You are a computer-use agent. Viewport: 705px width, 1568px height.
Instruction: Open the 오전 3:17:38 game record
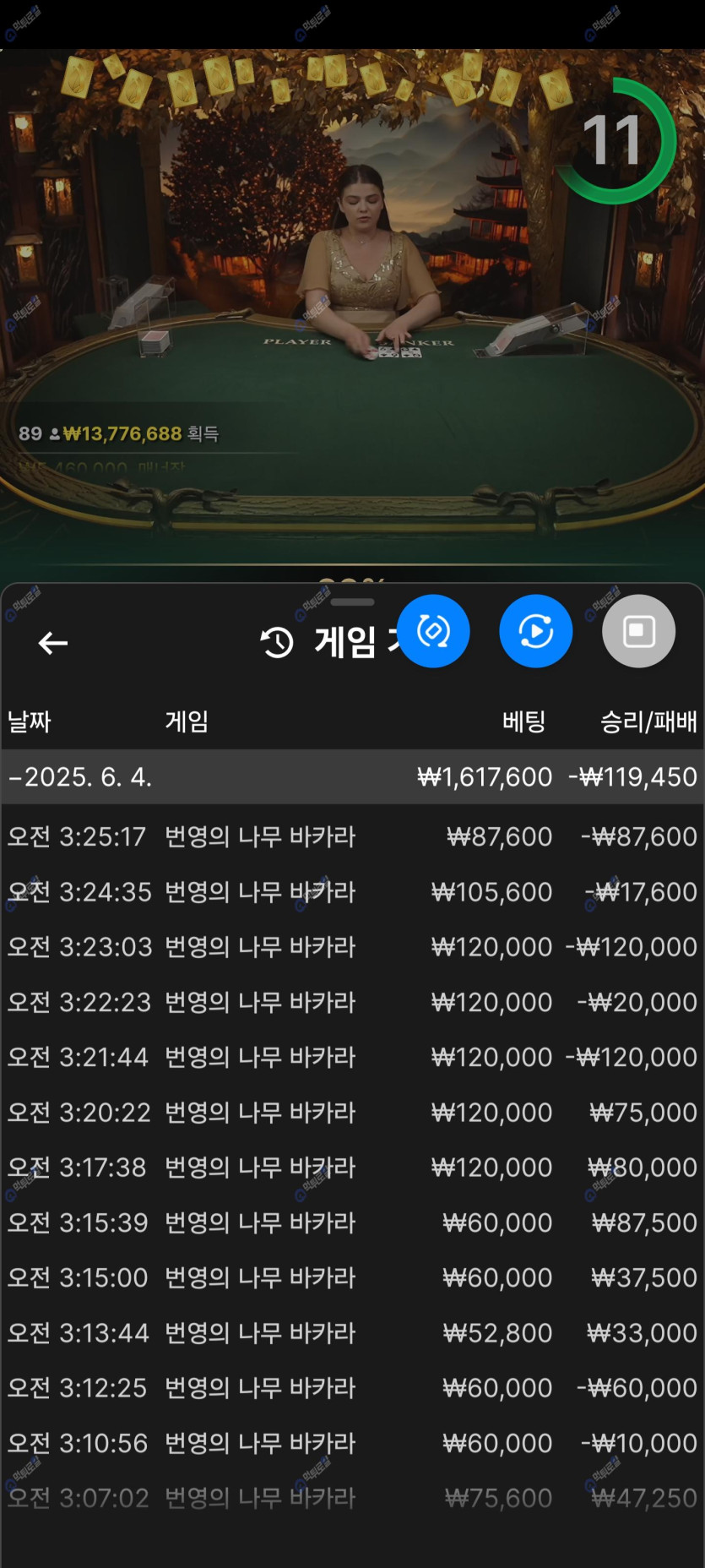(352, 1167)
